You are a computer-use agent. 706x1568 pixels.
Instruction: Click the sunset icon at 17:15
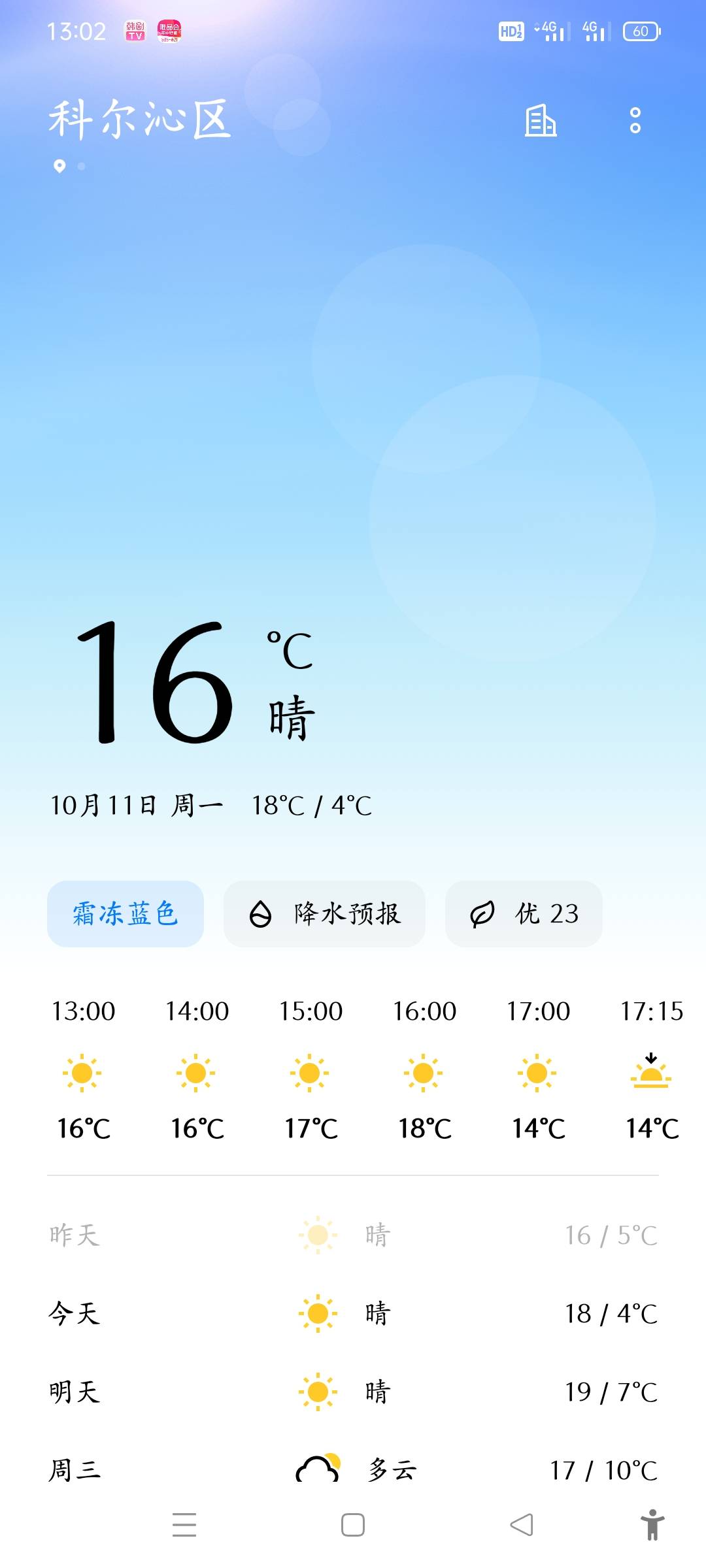(650, 1071)
